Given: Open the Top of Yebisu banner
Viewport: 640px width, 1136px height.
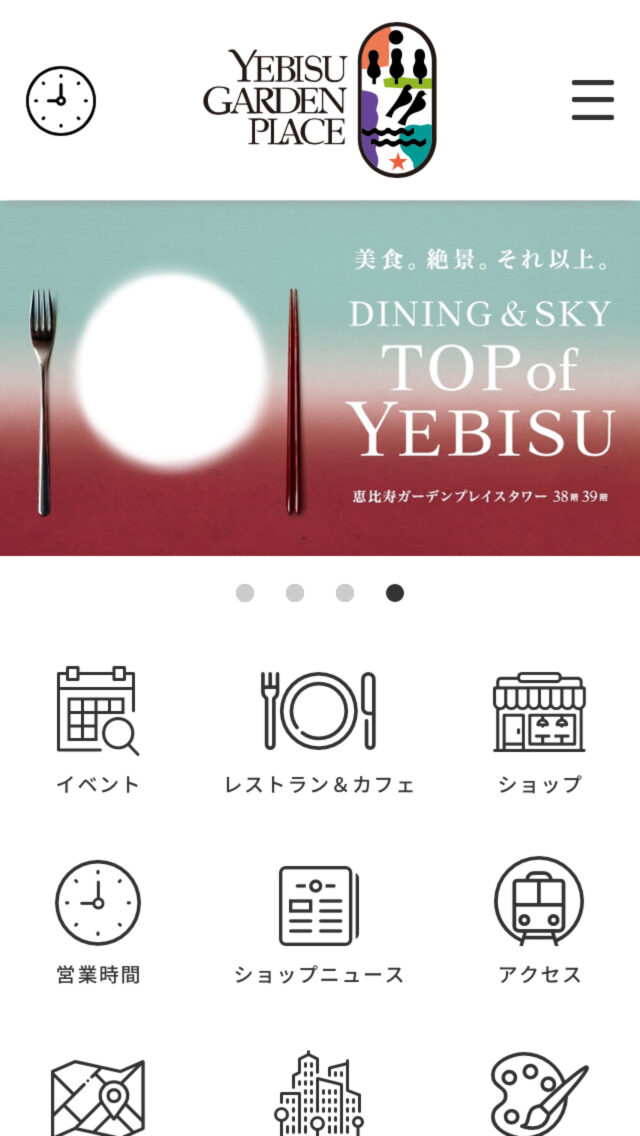Looking at the screenshot, I should click(320, 378).
